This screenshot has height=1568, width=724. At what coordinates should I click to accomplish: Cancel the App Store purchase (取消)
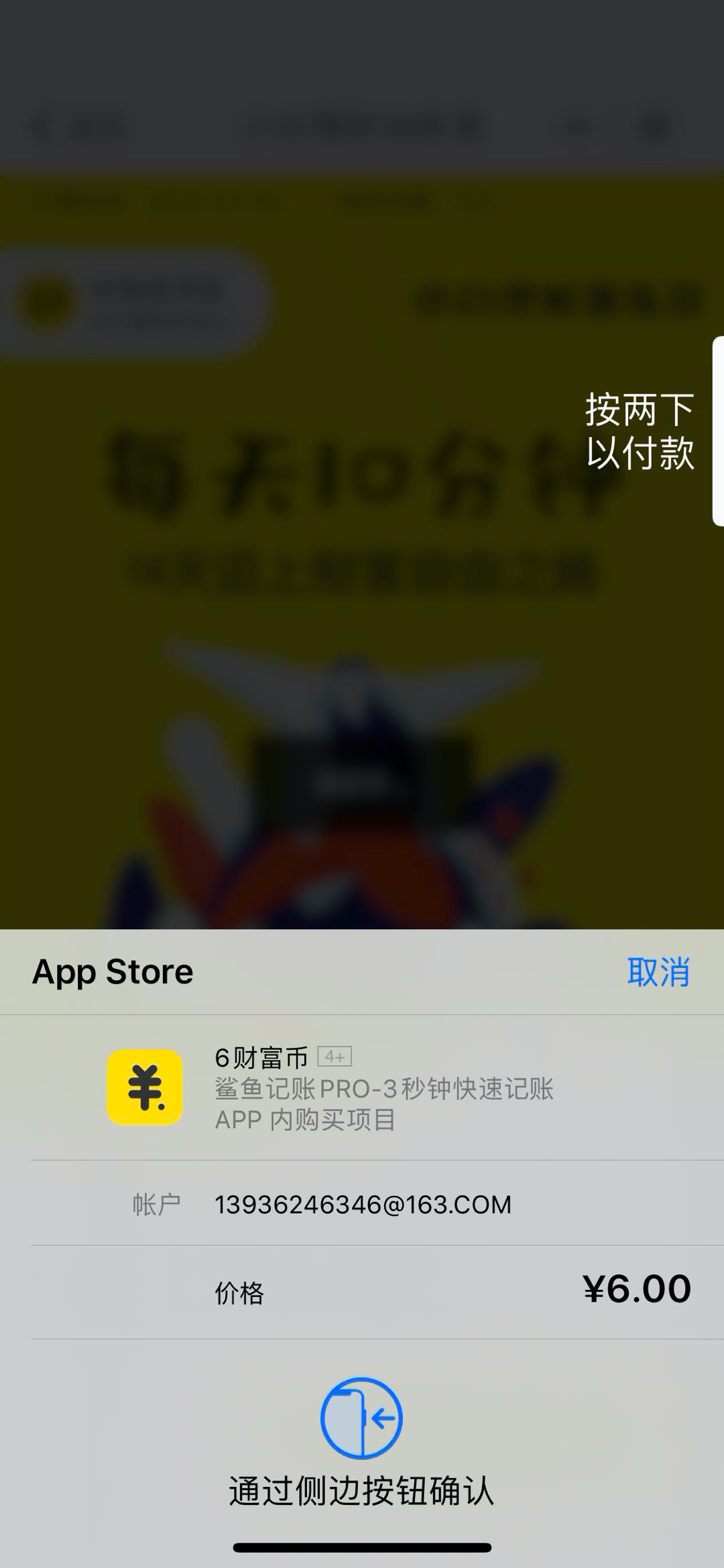click(x=658, y=972)
